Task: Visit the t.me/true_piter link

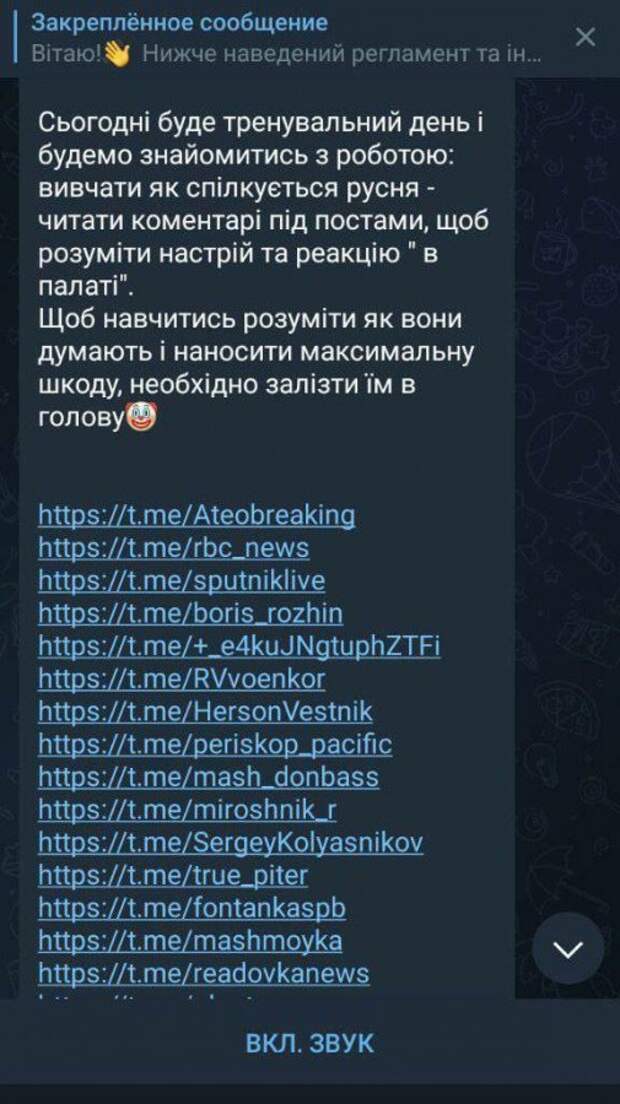Action: (174, 876)
